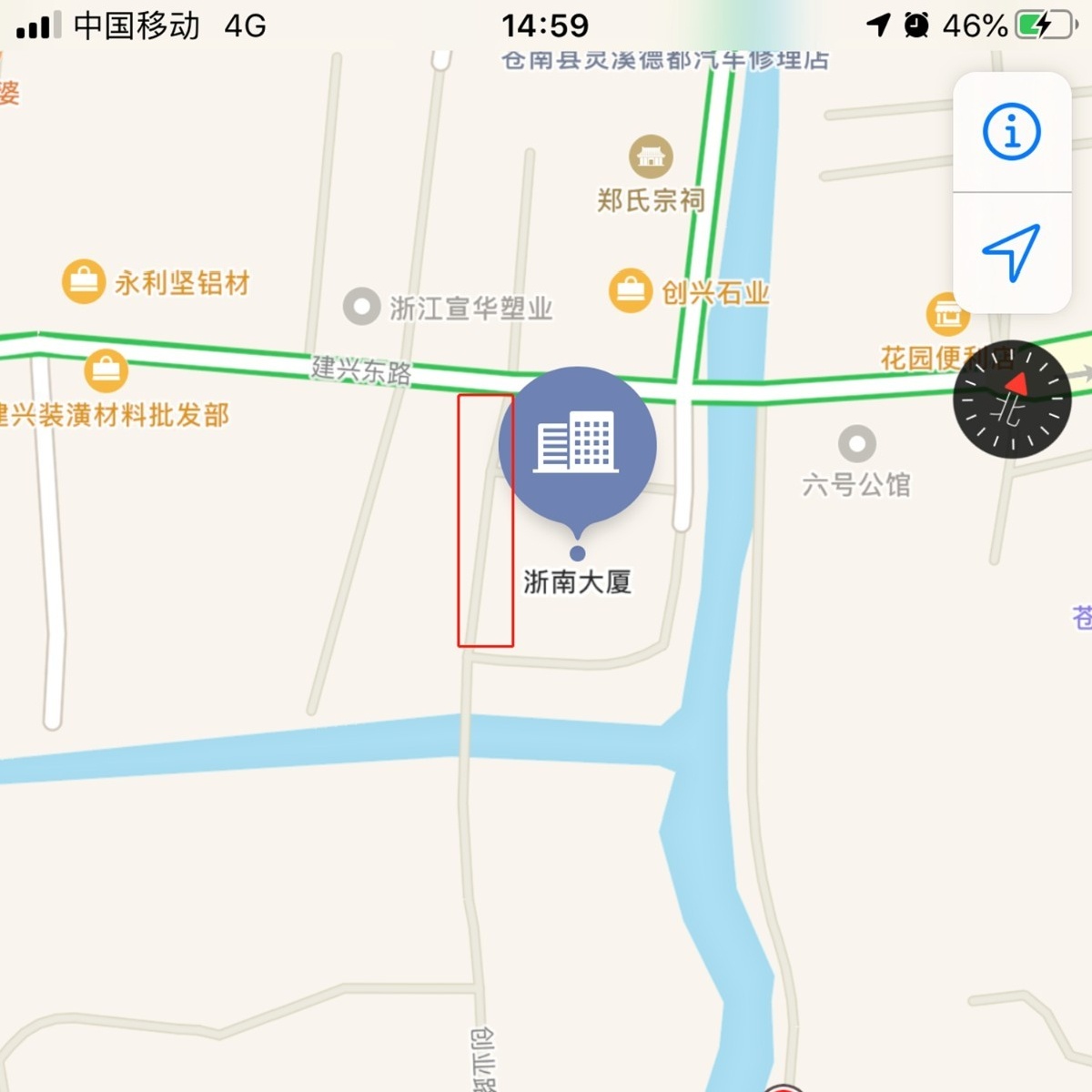The height and width of the screenshot is (1092, 1092).
Task: Select the 浙南大厦 building pin
Action: tap(577, 445)
